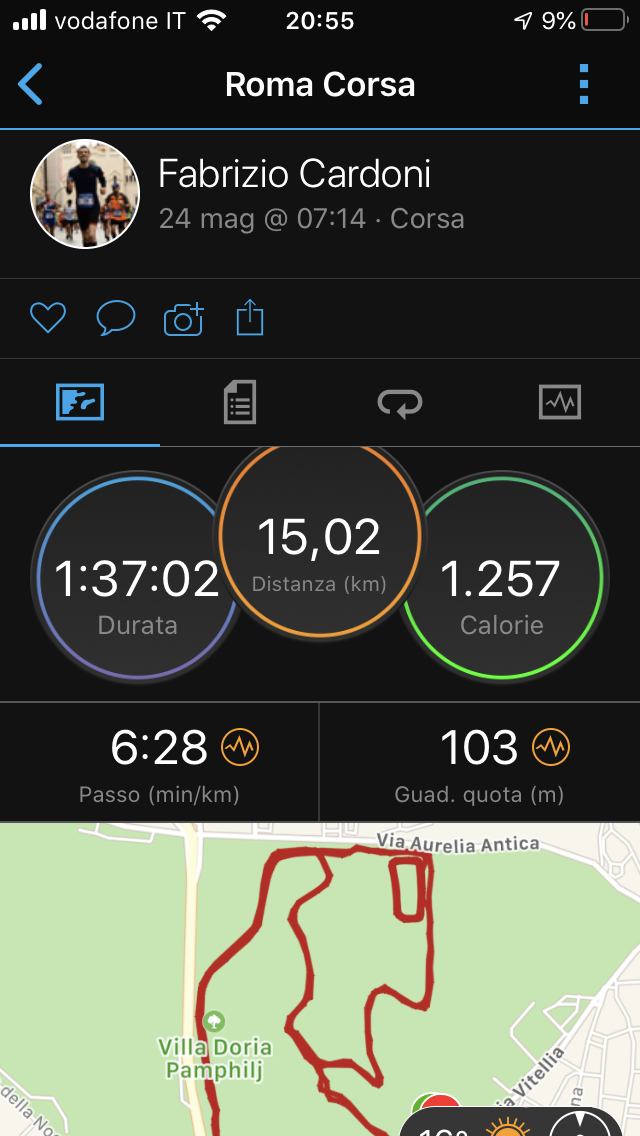The width and height of the screenshot is (640, 1136).
Task: Open comments with the speech bubble icon
Action: coord(116,318)
